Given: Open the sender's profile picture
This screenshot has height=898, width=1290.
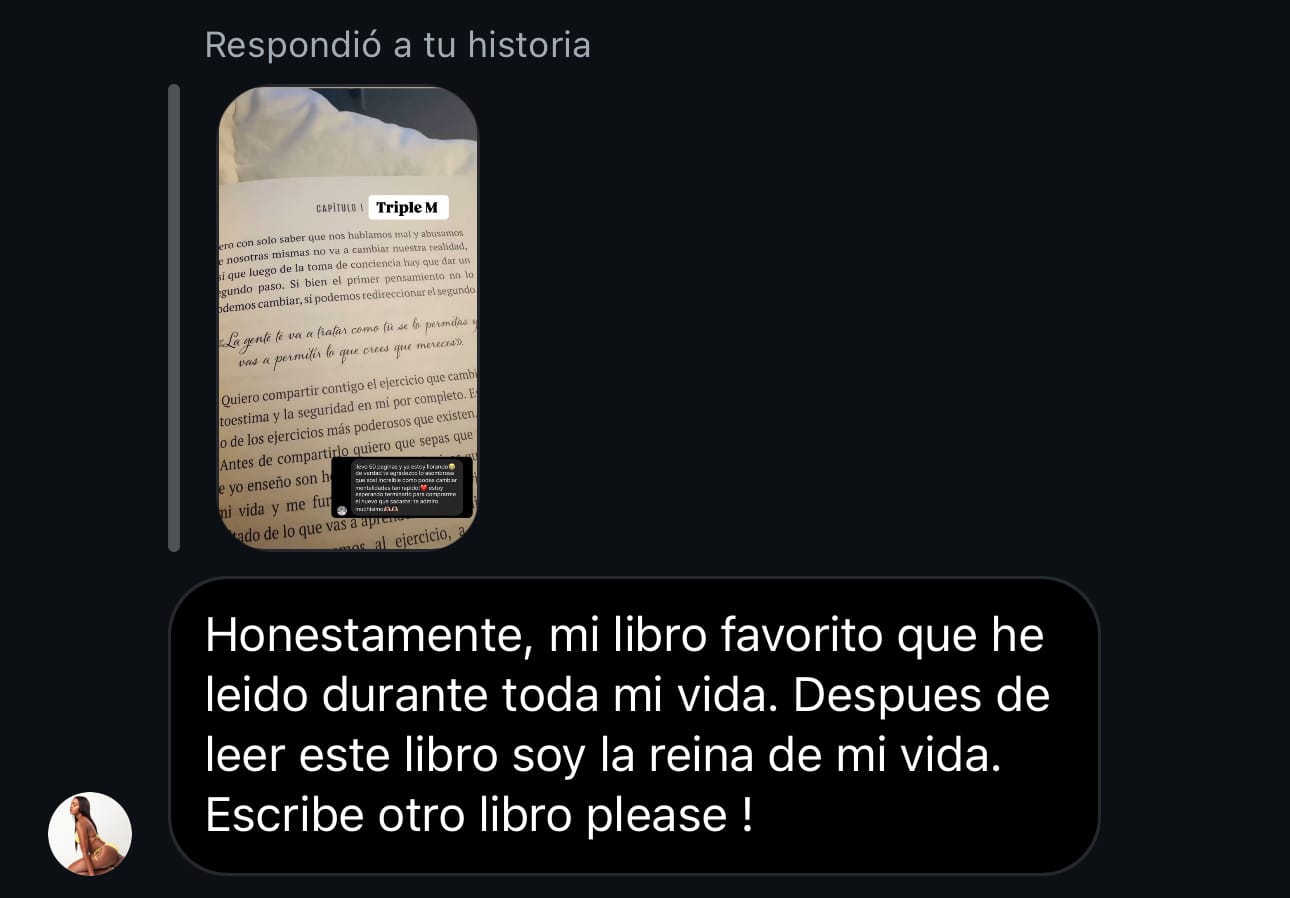Looking at the screenshot, I should (90, 834).
